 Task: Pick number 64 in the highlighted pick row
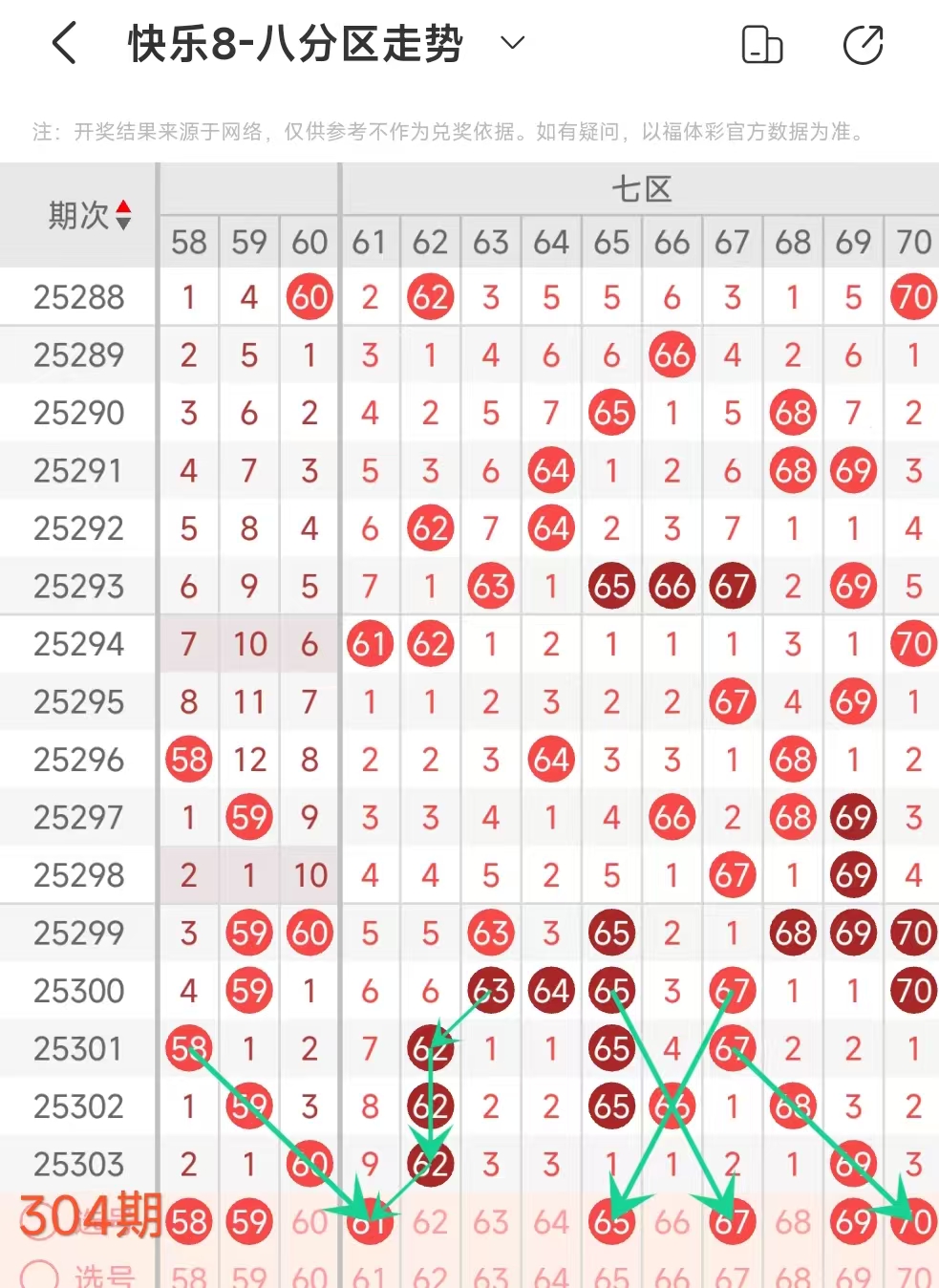point(551,1222)
